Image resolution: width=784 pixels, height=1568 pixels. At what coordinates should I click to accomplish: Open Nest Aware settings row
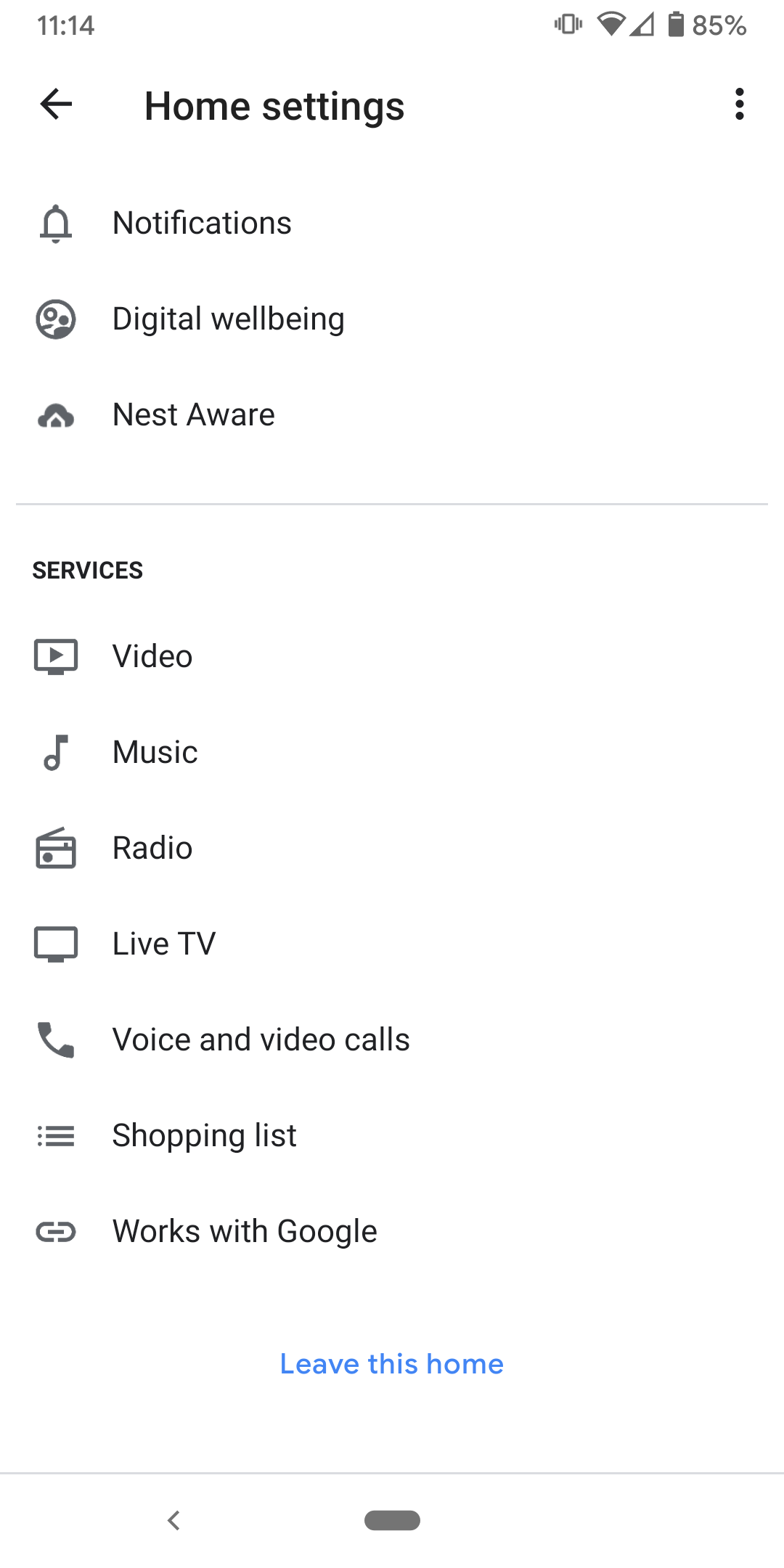click(x=192, y=415)
